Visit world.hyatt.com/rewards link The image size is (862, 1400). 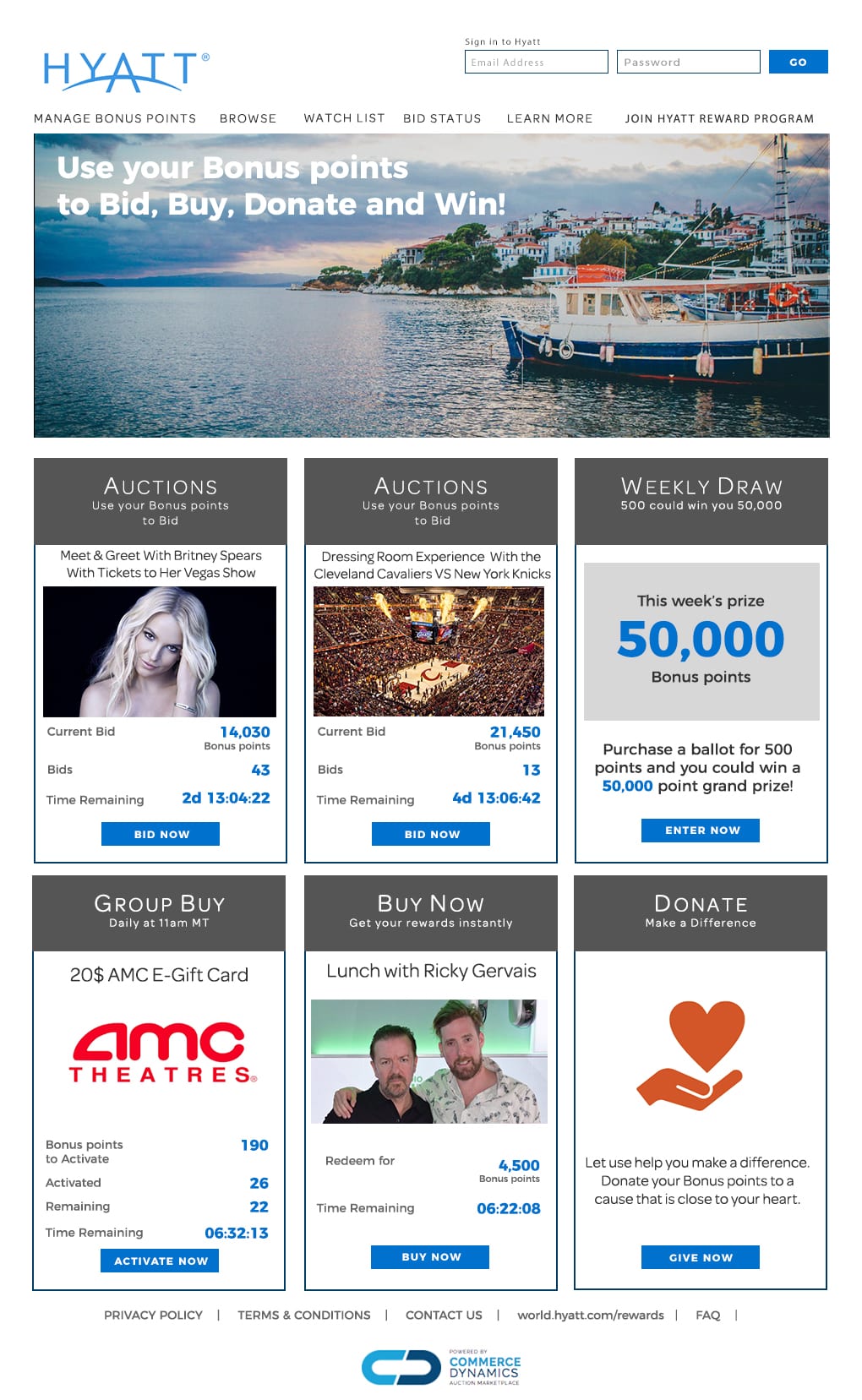pos(591,1315)
